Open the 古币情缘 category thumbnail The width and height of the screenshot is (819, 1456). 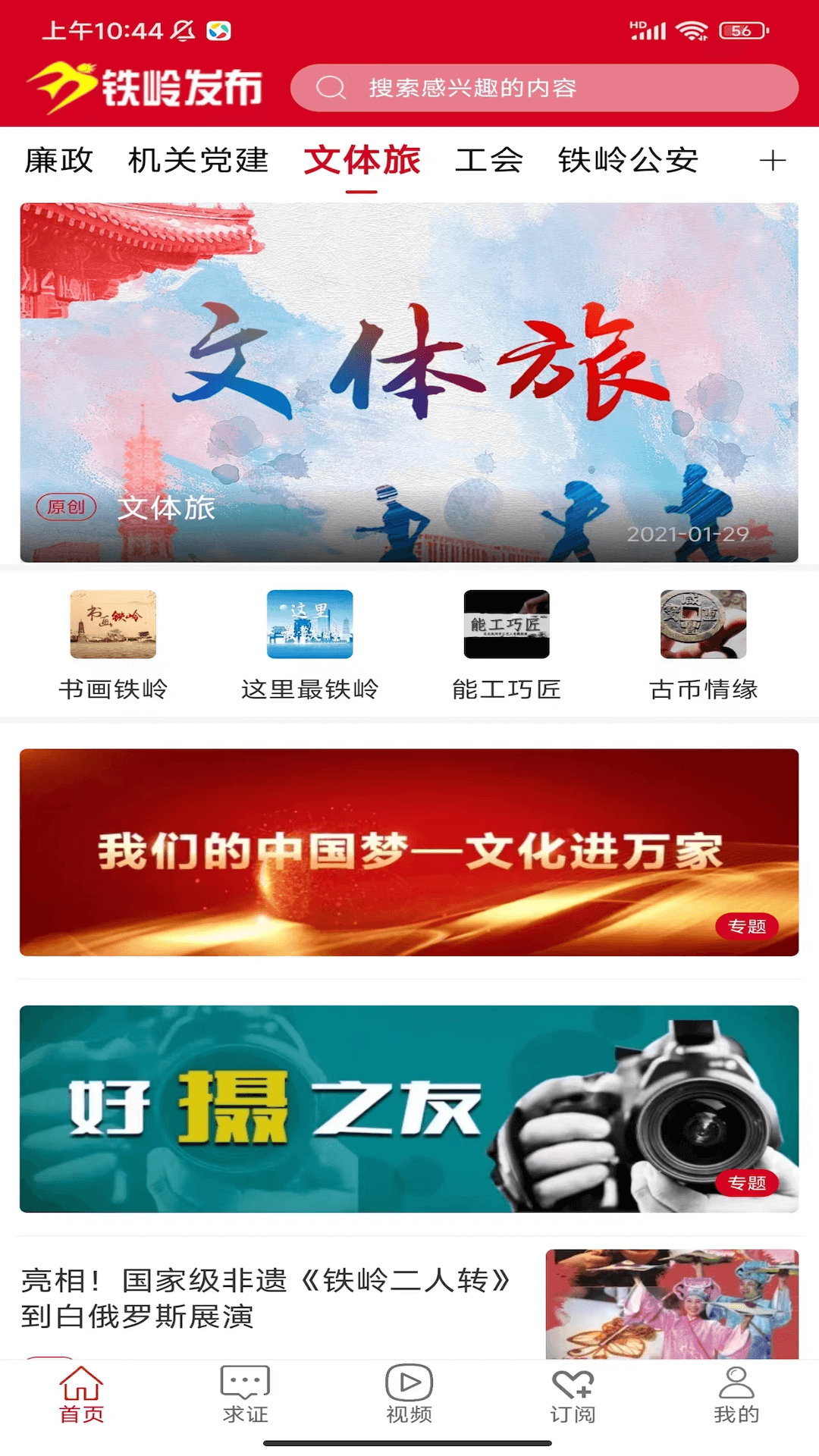(702, 624)
